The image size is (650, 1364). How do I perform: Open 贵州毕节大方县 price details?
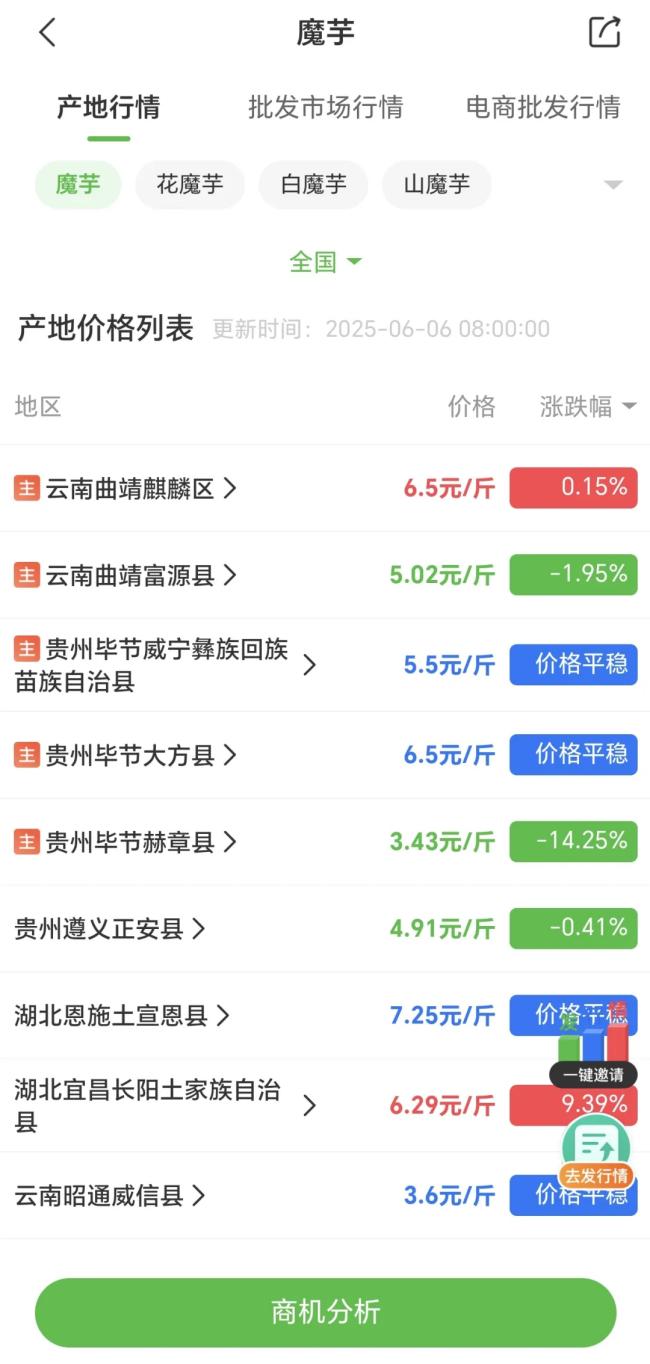tap(325, 755)
